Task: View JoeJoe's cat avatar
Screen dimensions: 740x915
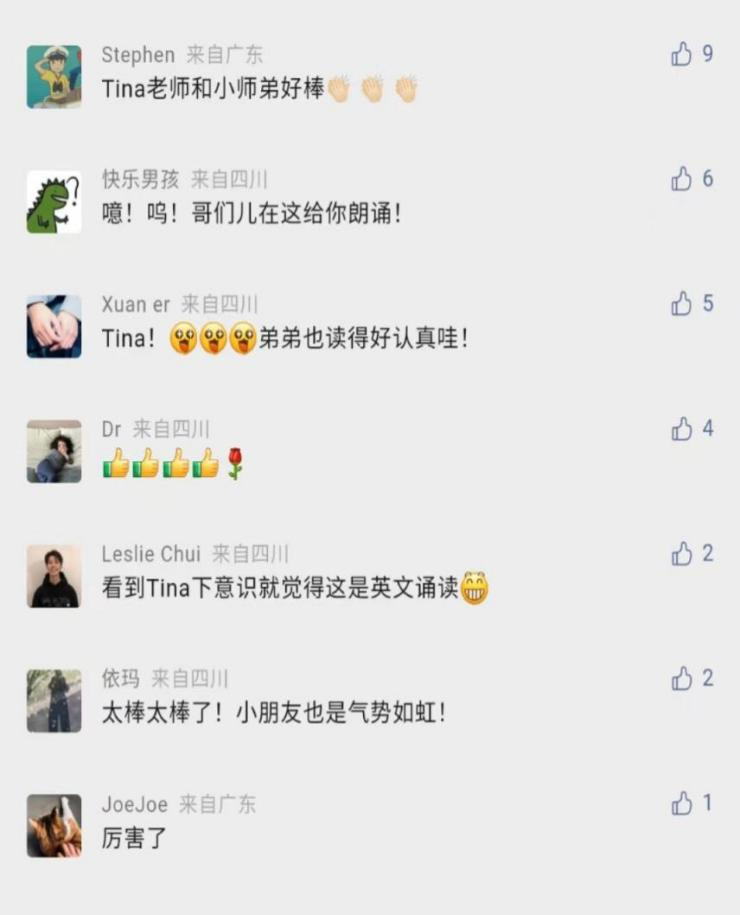Action: (54, 825)
